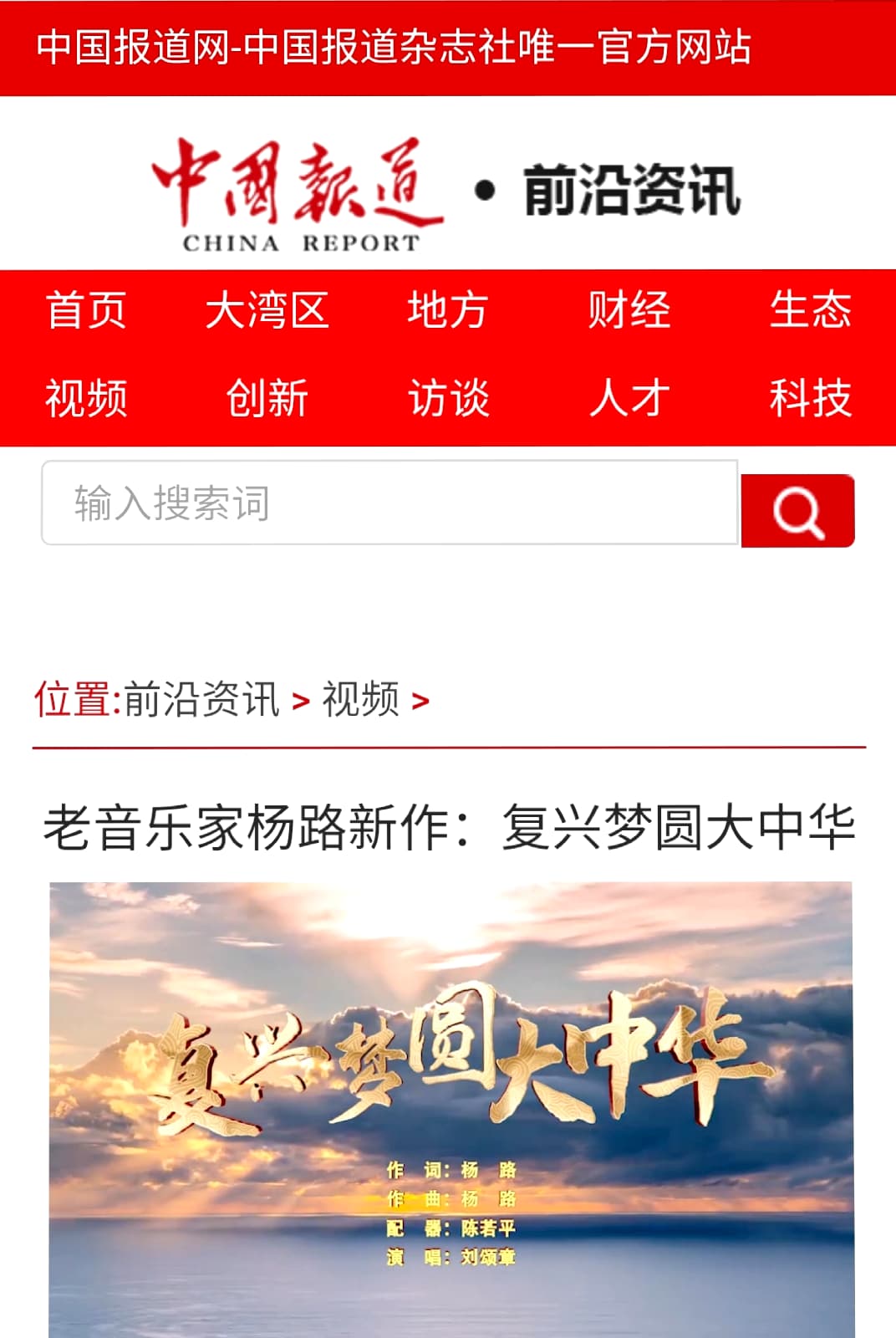Go to the 首页 home section
896x1338 pixels.
point(86,310)
